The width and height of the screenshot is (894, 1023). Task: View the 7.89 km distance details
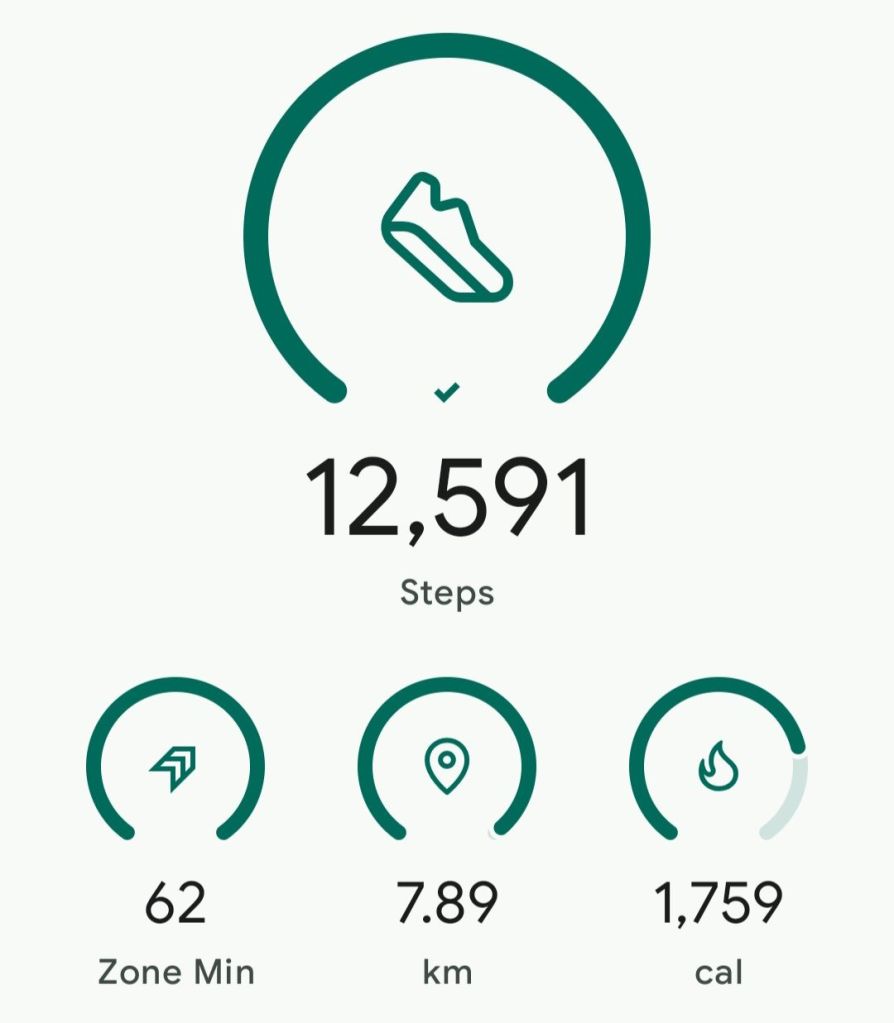(446, 768)
